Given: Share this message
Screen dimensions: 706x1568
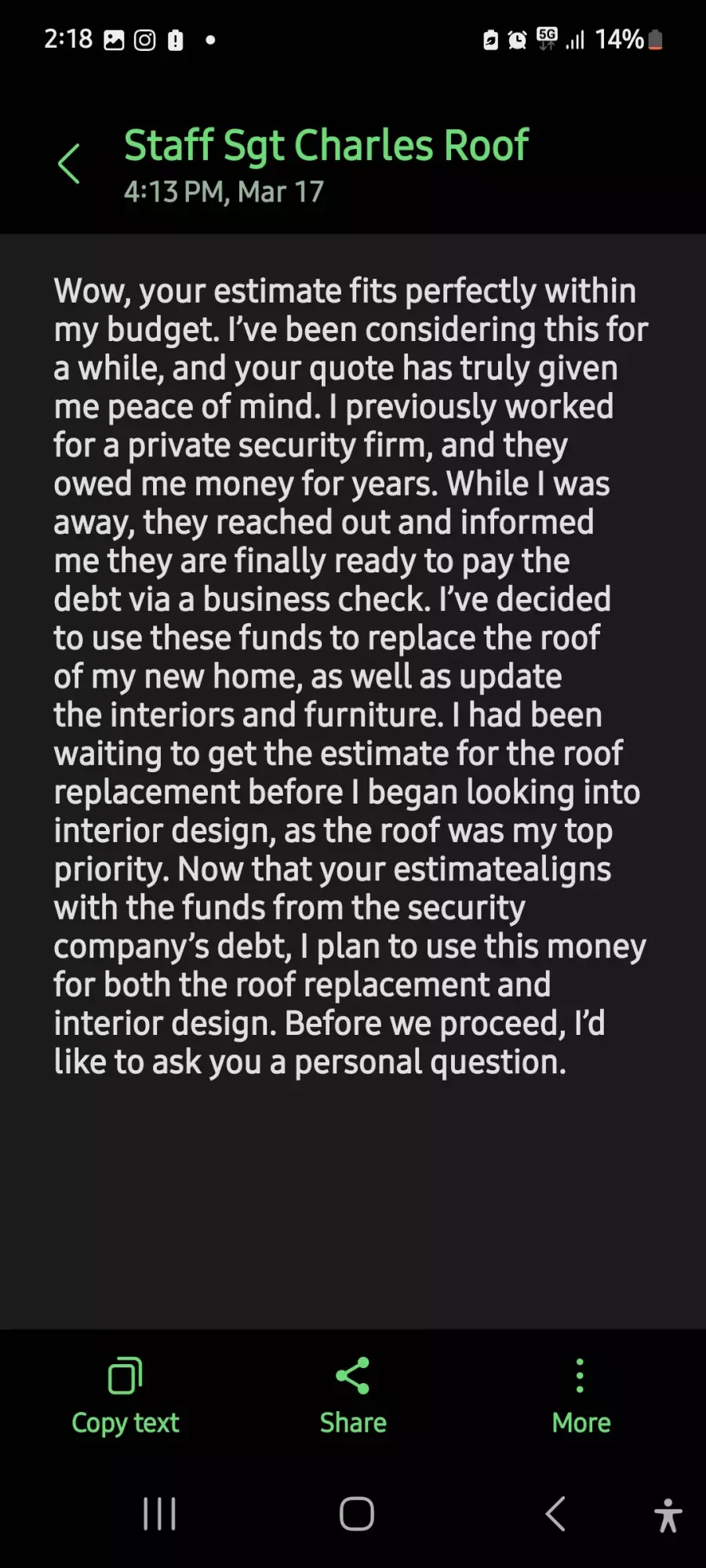Looking at the screenshot, I should [353, 1396].
